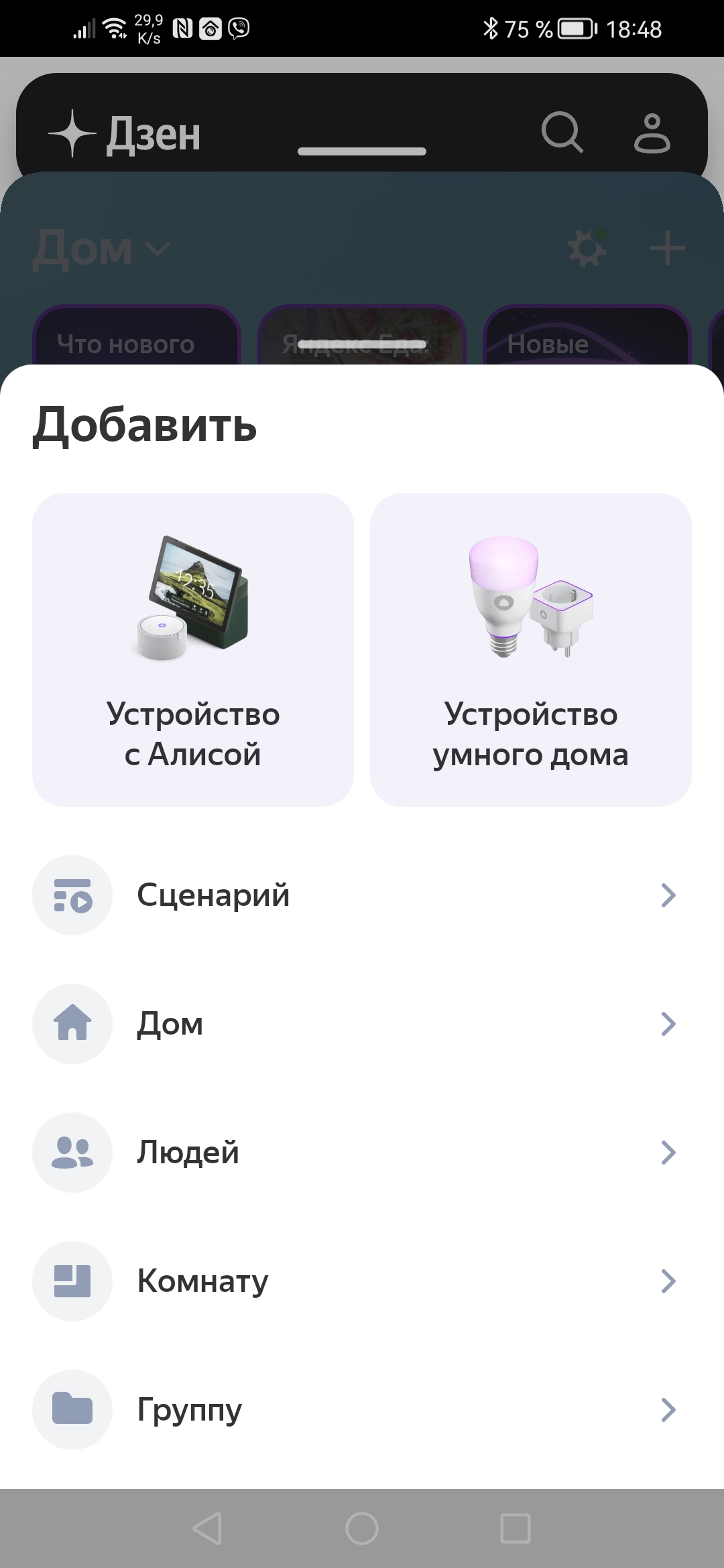Viewport: 724px width, 1568px height.
Task: Choose the Людей option
Action: pyautogui.click(x=362, y=1153)
